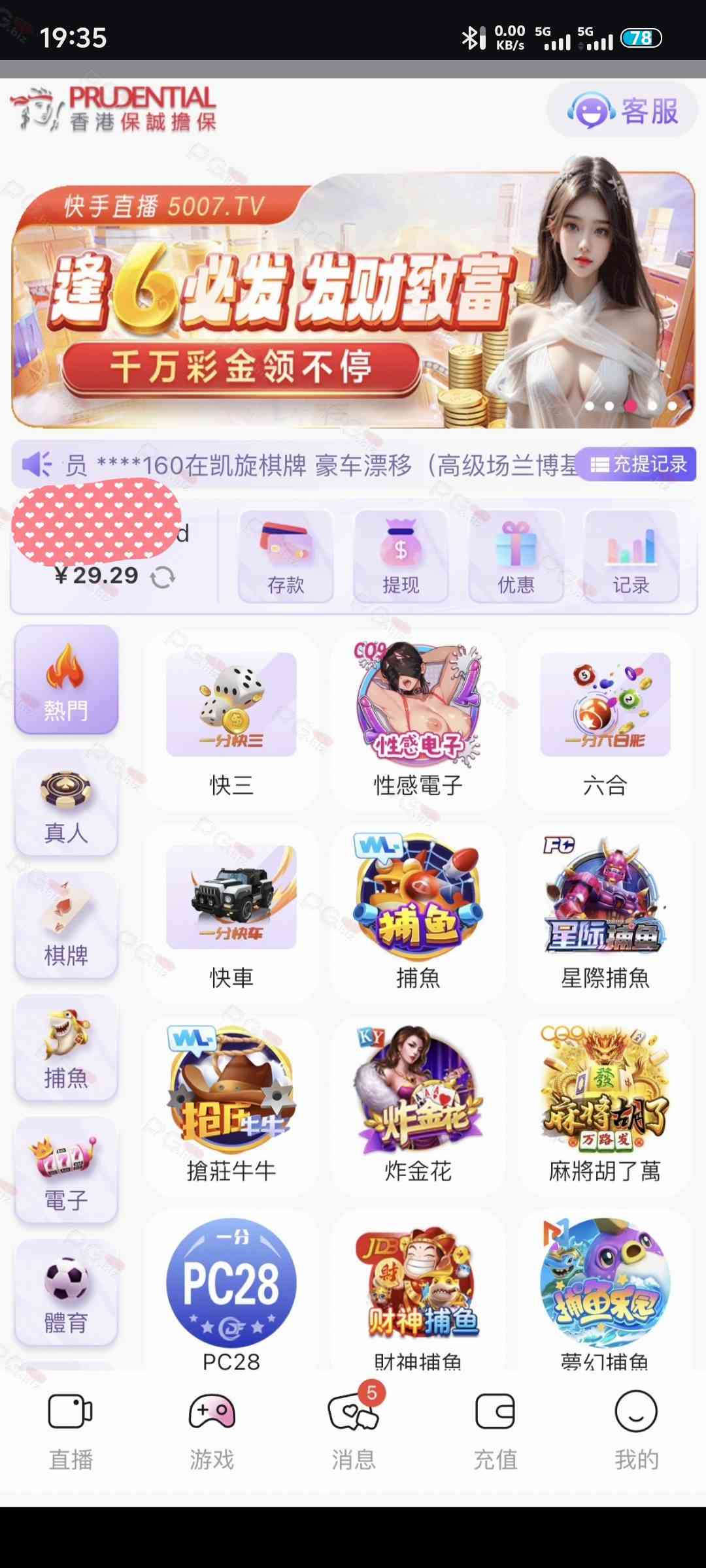Screen dimensions: 706x1568
Task: Open the 记录 records shortcut
Action: [x=631, y=556]
